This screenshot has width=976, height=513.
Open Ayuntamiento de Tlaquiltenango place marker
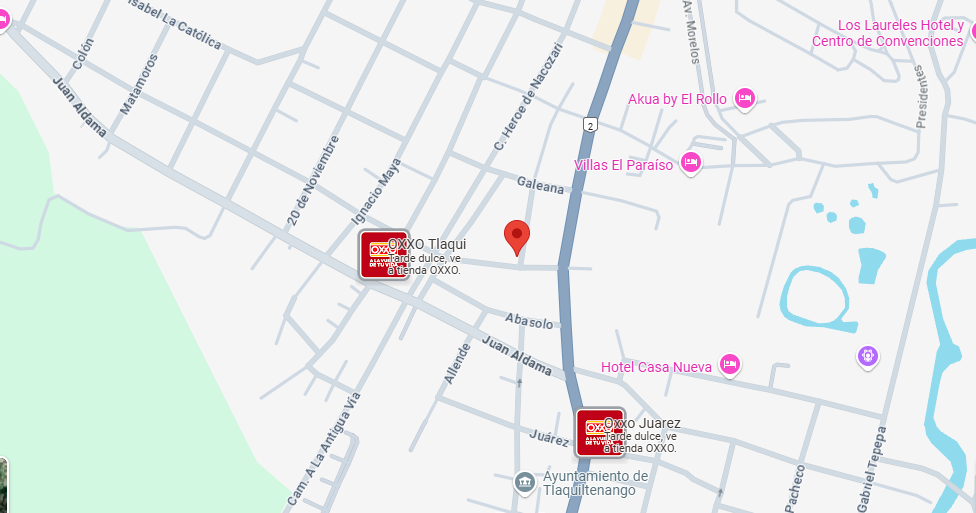pyautogui.click(x=525, y=482)
